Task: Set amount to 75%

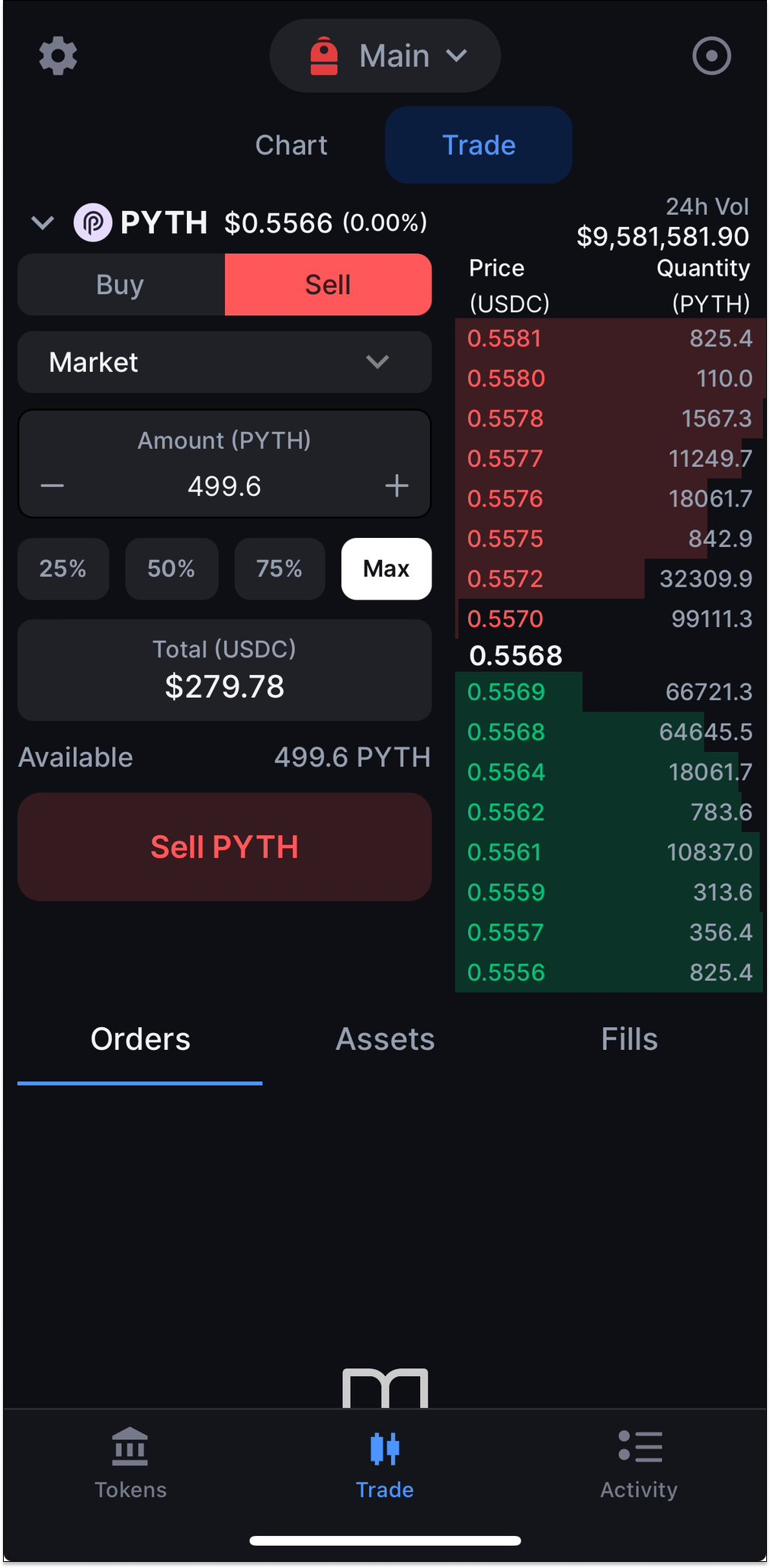Action: tap(280, 568)
